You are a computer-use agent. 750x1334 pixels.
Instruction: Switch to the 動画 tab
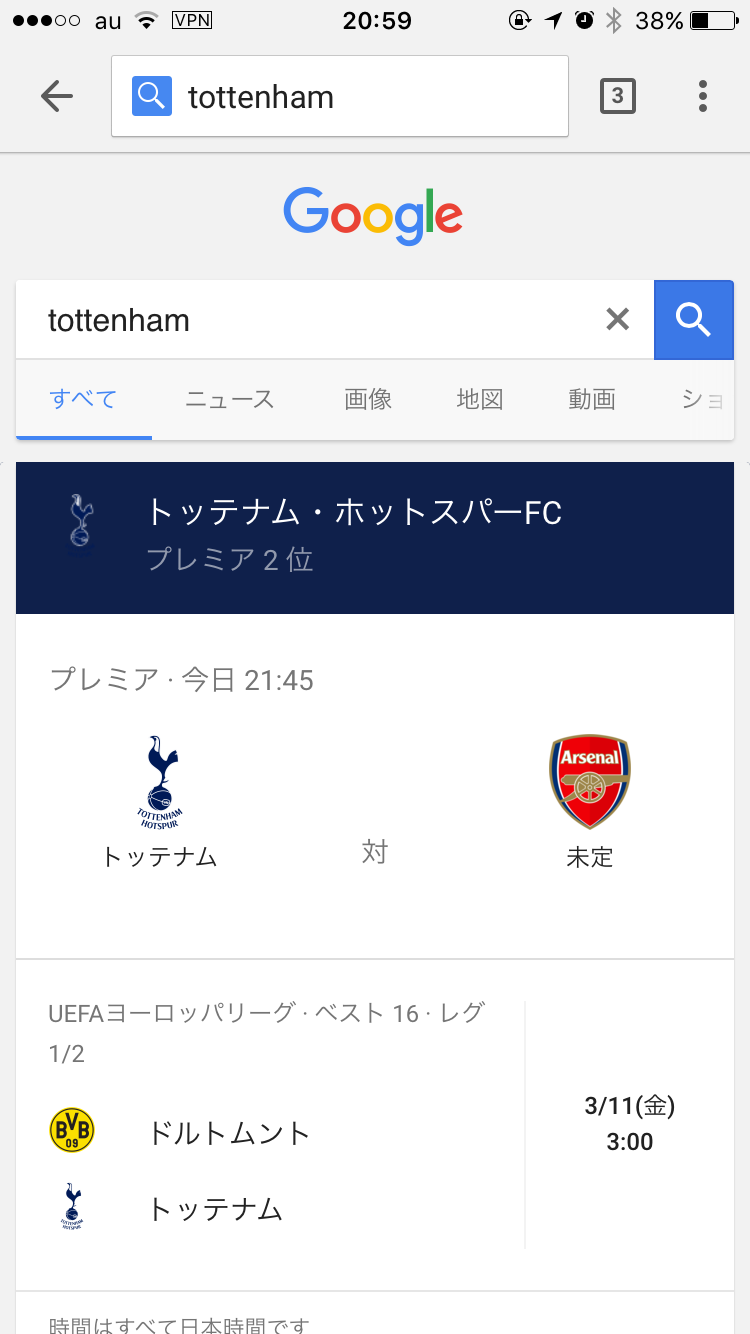[x=592, y=400]
